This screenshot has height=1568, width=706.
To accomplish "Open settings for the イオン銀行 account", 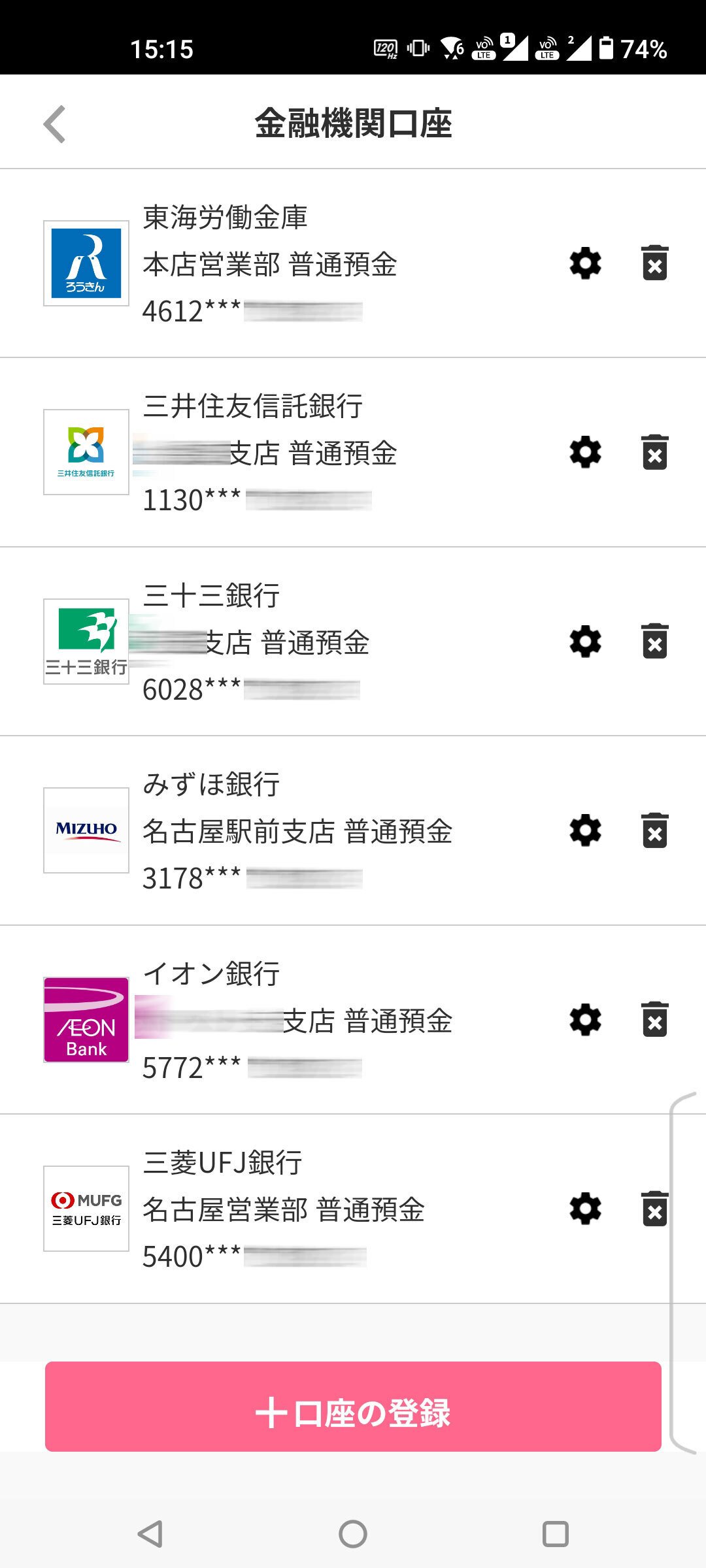I will (x=585, y=1021).
